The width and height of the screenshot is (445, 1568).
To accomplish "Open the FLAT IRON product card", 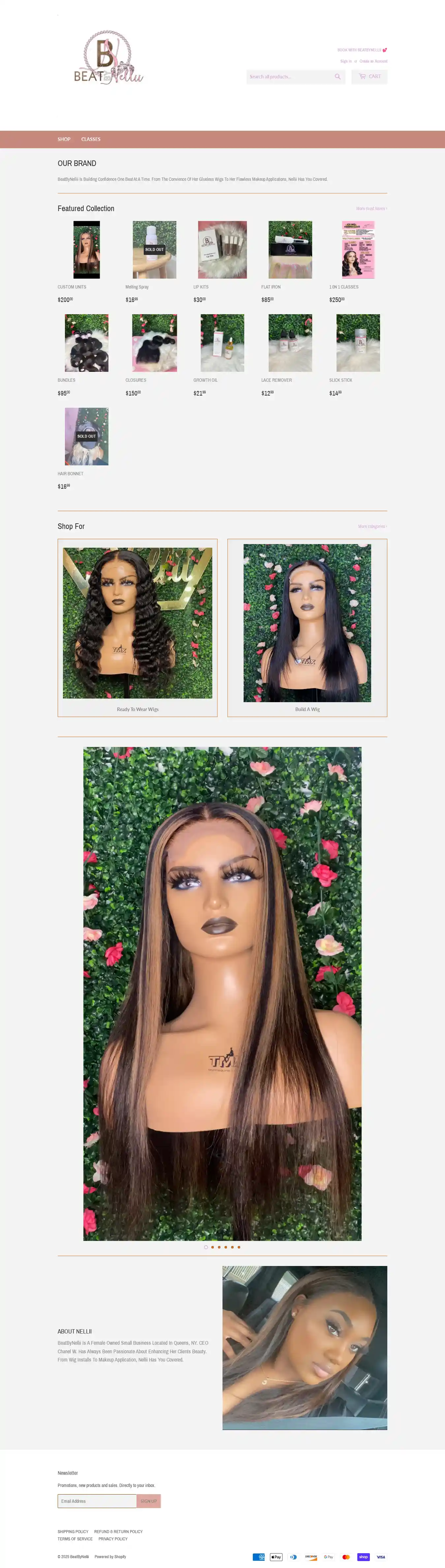I will point(290,250).
